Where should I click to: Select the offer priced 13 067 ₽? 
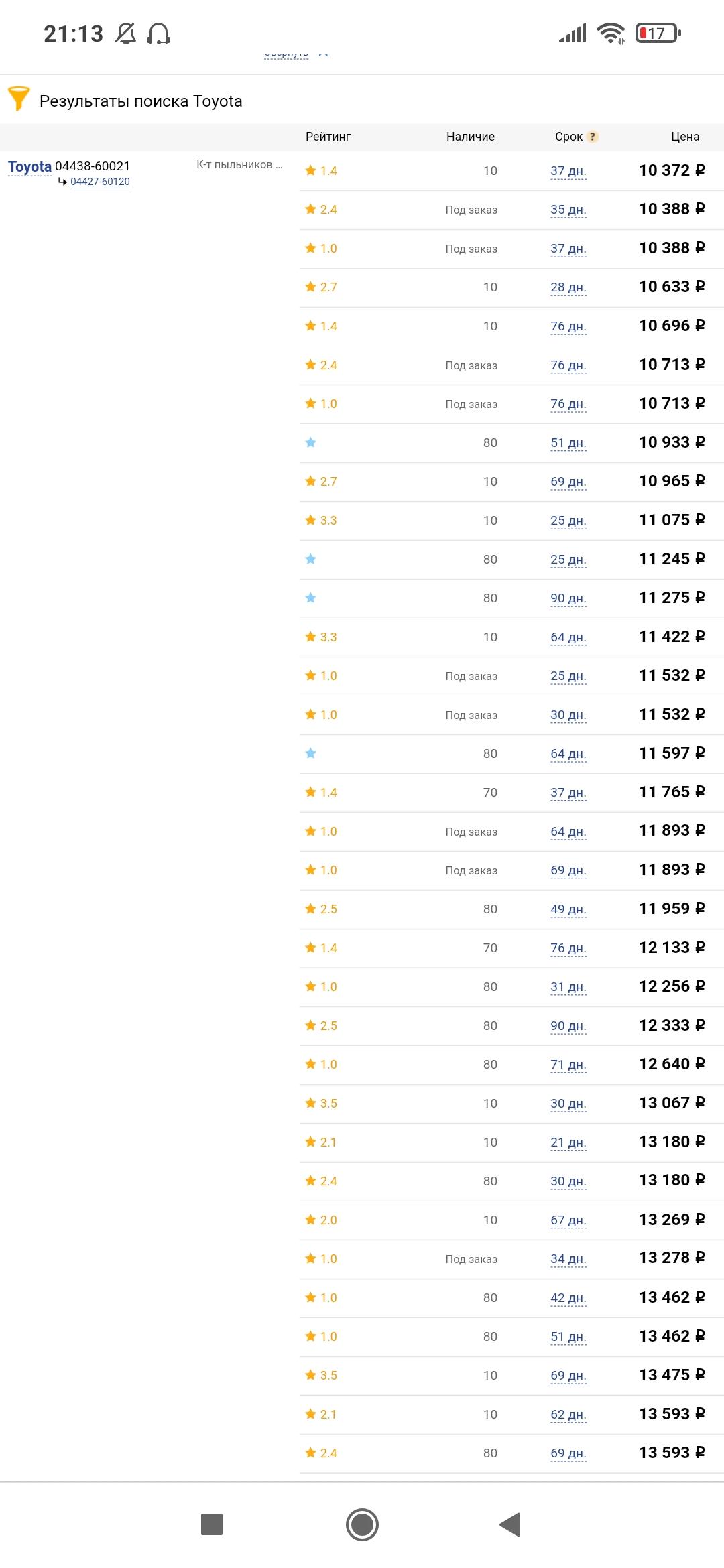pos(671,1103)
